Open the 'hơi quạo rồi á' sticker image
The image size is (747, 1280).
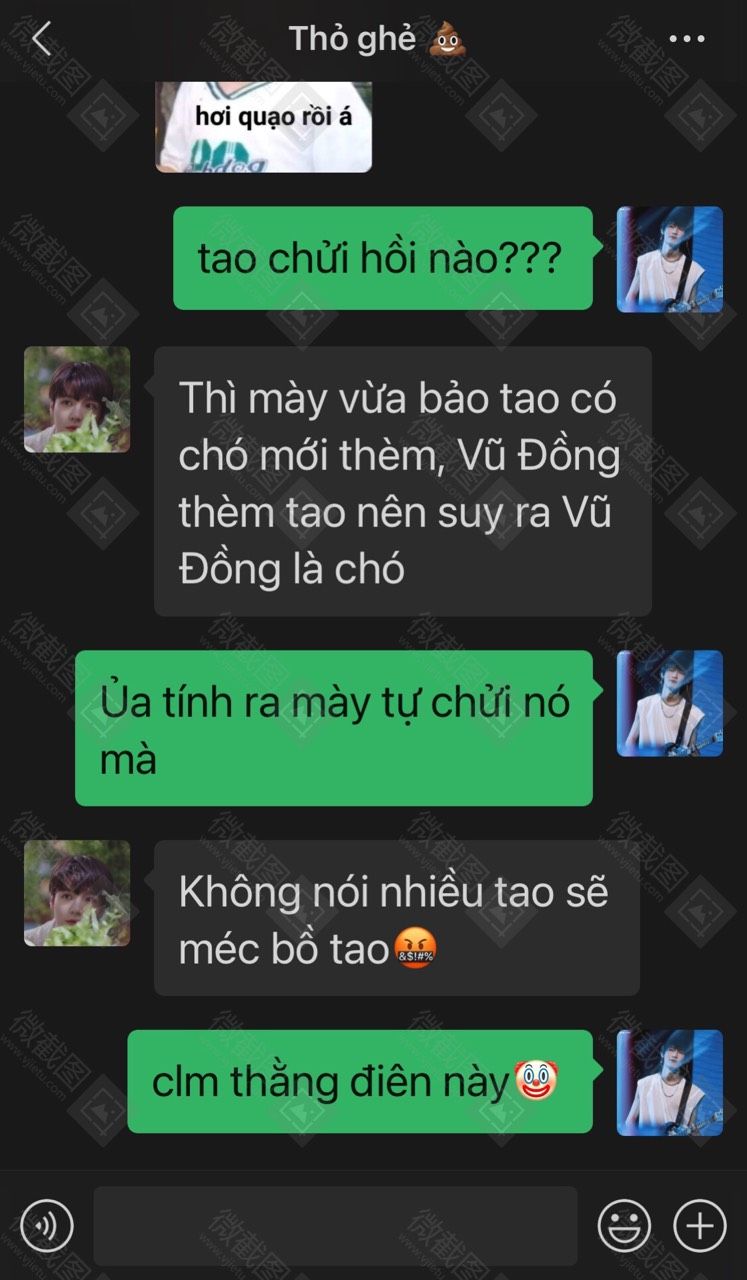[264, 126]
